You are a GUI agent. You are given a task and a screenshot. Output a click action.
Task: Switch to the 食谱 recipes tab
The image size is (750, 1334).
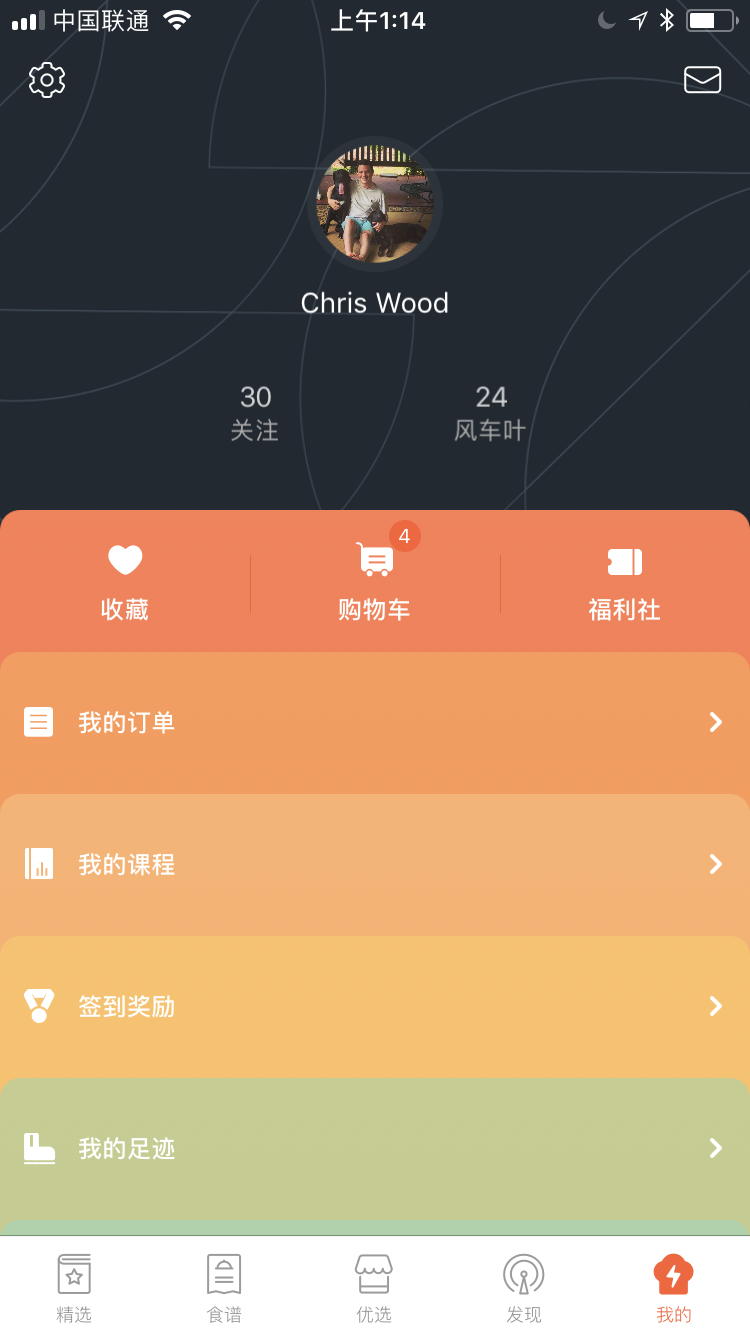(x=224, y=1285)
